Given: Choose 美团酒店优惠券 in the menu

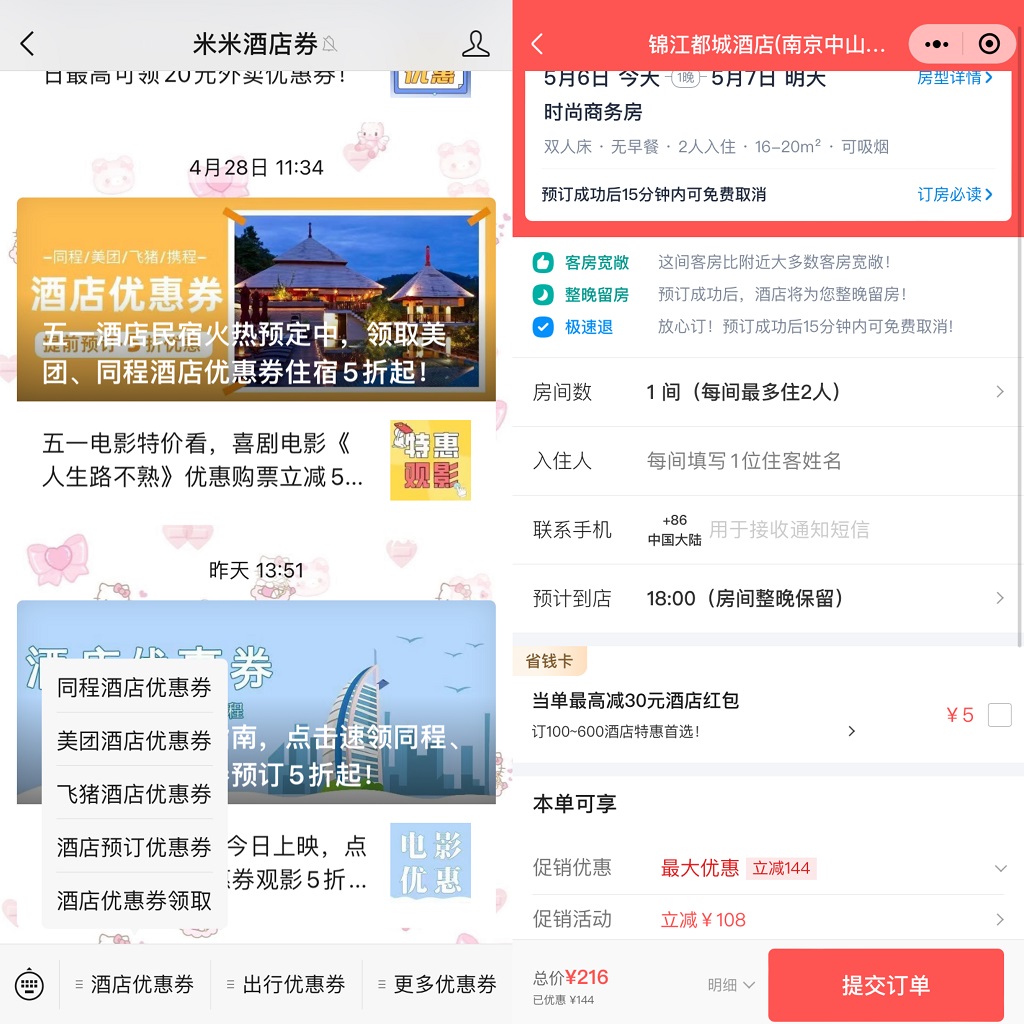Looking at the screenshot, I should point(134,741).
